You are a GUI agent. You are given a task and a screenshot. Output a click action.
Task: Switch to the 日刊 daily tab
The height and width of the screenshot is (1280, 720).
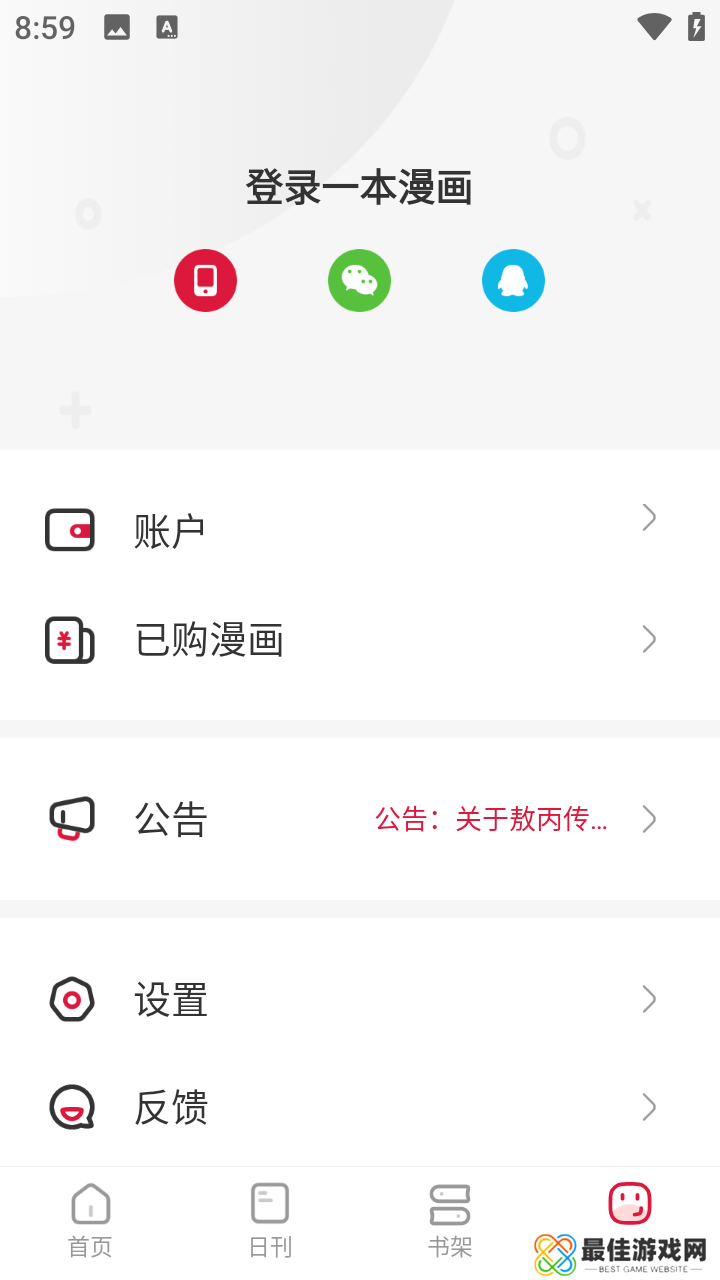point(270,1218)
